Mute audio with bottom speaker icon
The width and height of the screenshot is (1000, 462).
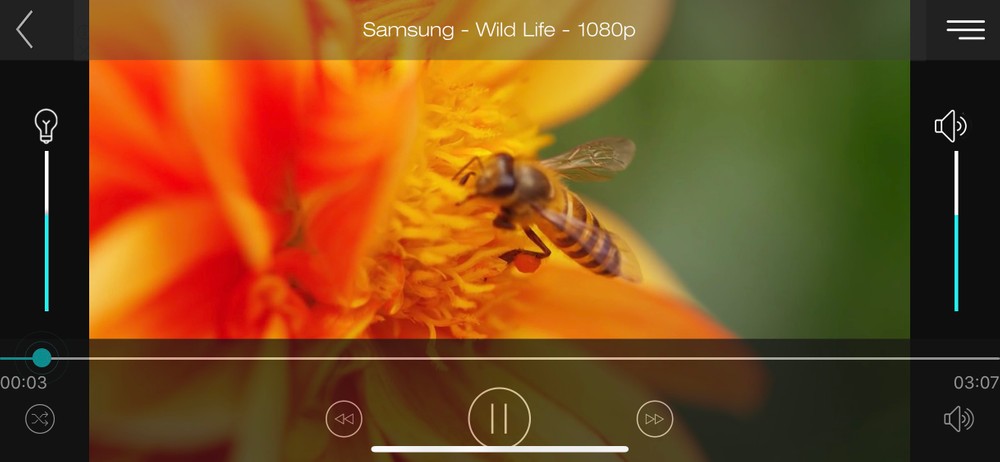click(958, 419)
